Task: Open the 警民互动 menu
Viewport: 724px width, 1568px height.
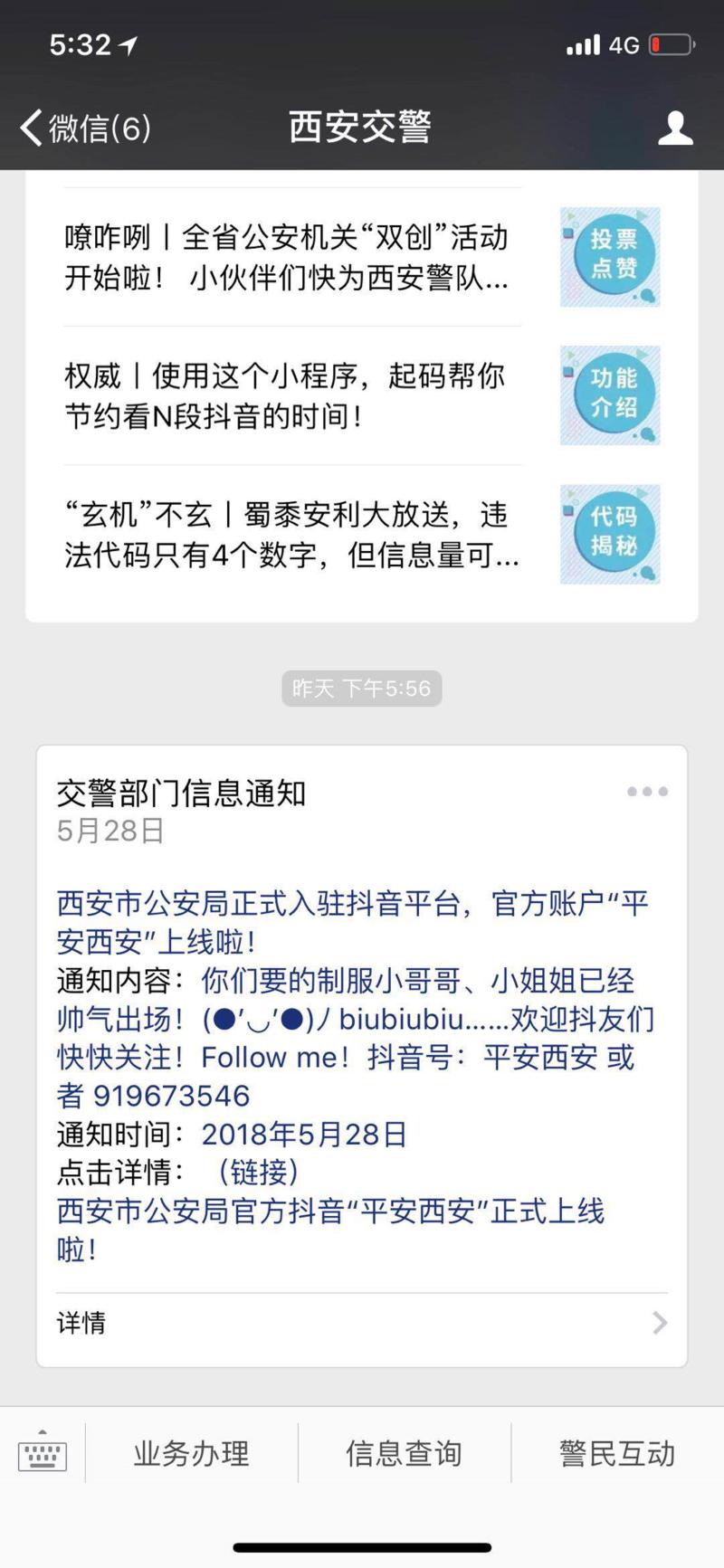Action: [616, 1454]
